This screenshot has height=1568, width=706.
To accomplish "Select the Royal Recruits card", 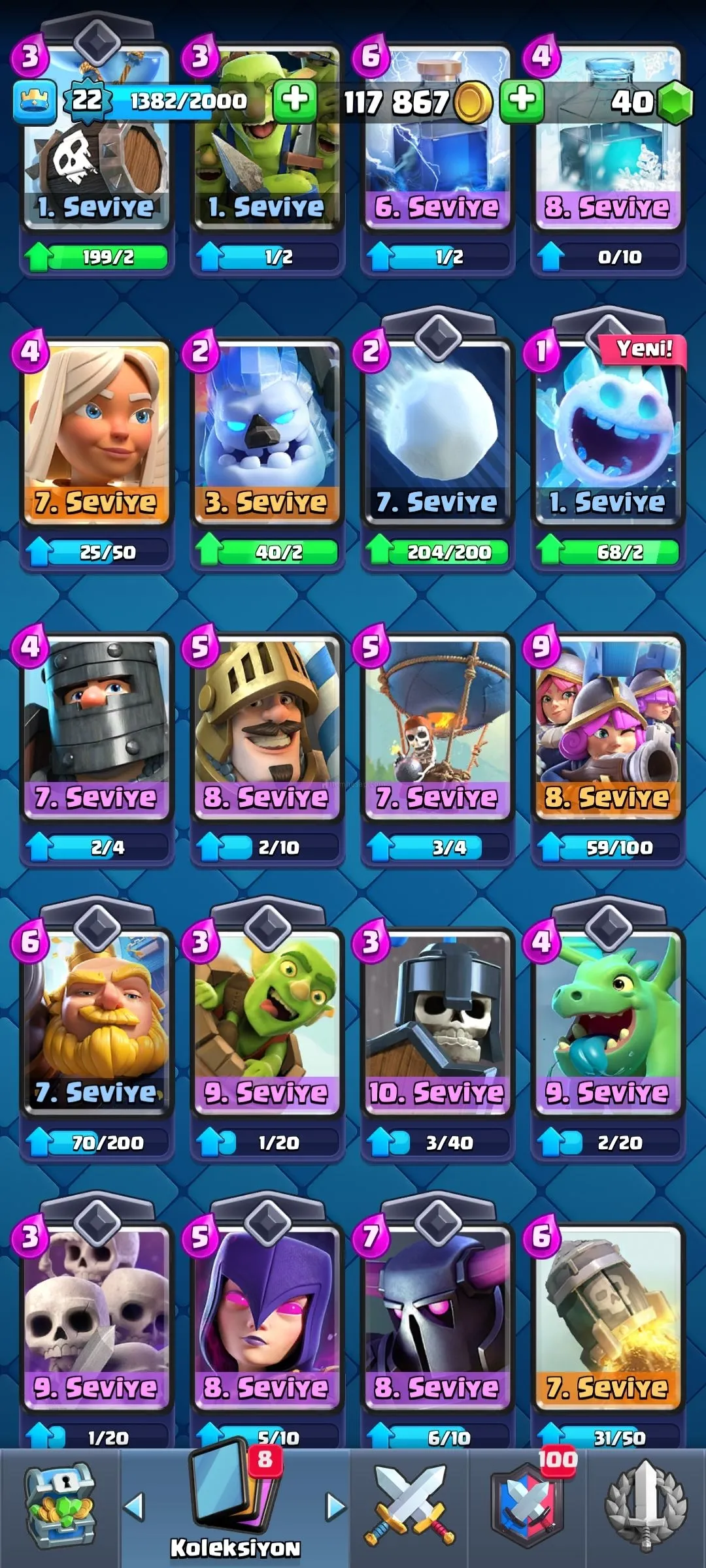I will [x=608, y=725].
